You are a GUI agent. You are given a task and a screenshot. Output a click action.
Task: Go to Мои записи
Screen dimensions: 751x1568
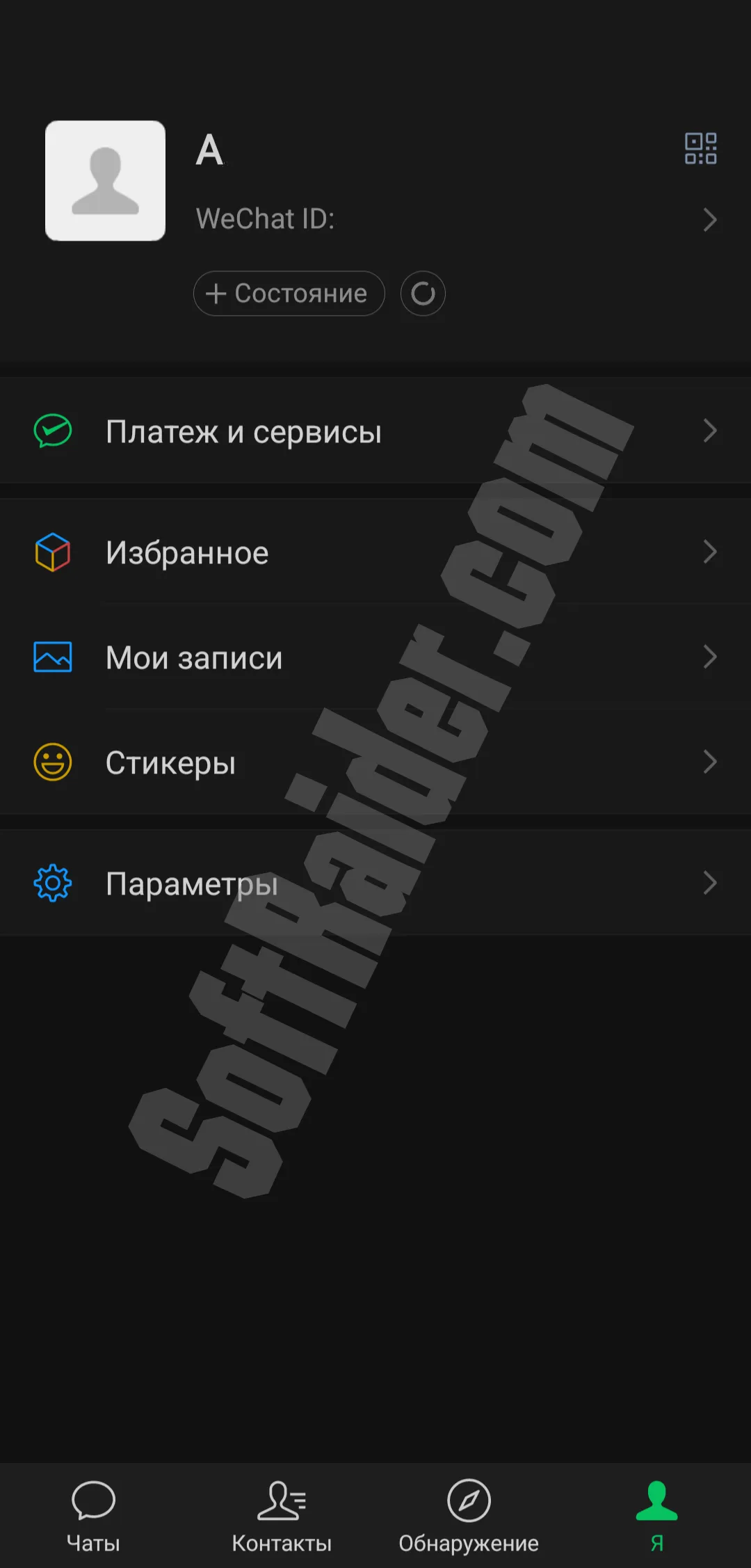tap(375, 657)
